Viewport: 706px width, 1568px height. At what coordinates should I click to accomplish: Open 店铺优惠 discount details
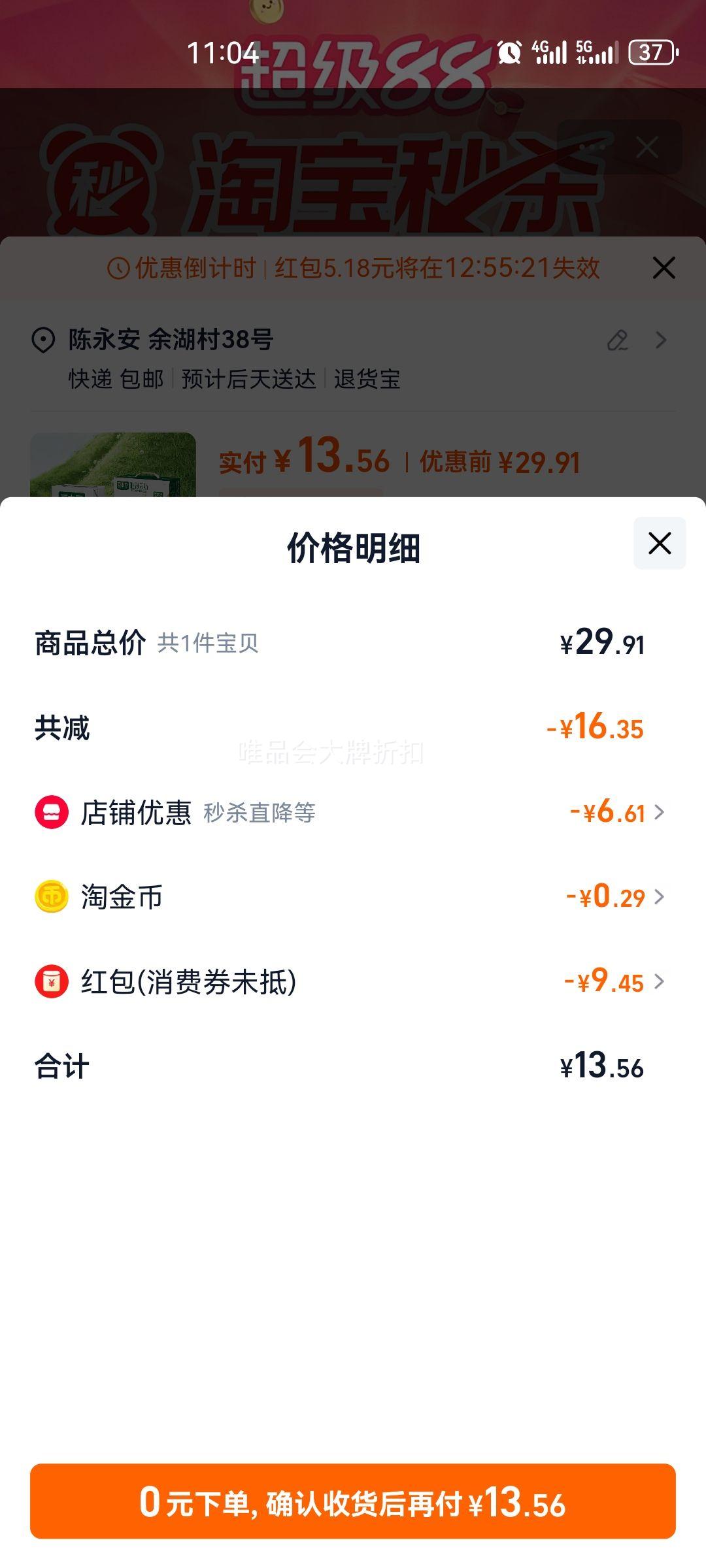tap(353, 812)
